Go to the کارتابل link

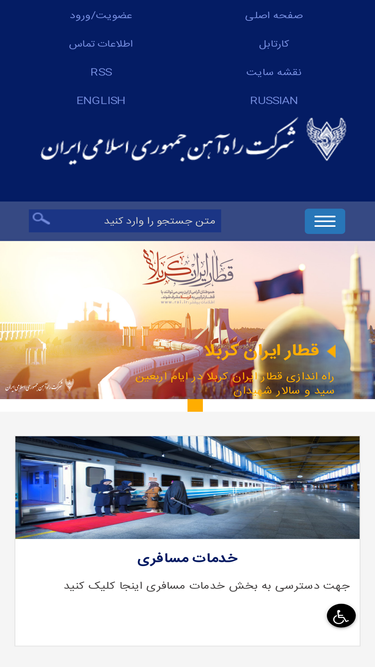273,44
